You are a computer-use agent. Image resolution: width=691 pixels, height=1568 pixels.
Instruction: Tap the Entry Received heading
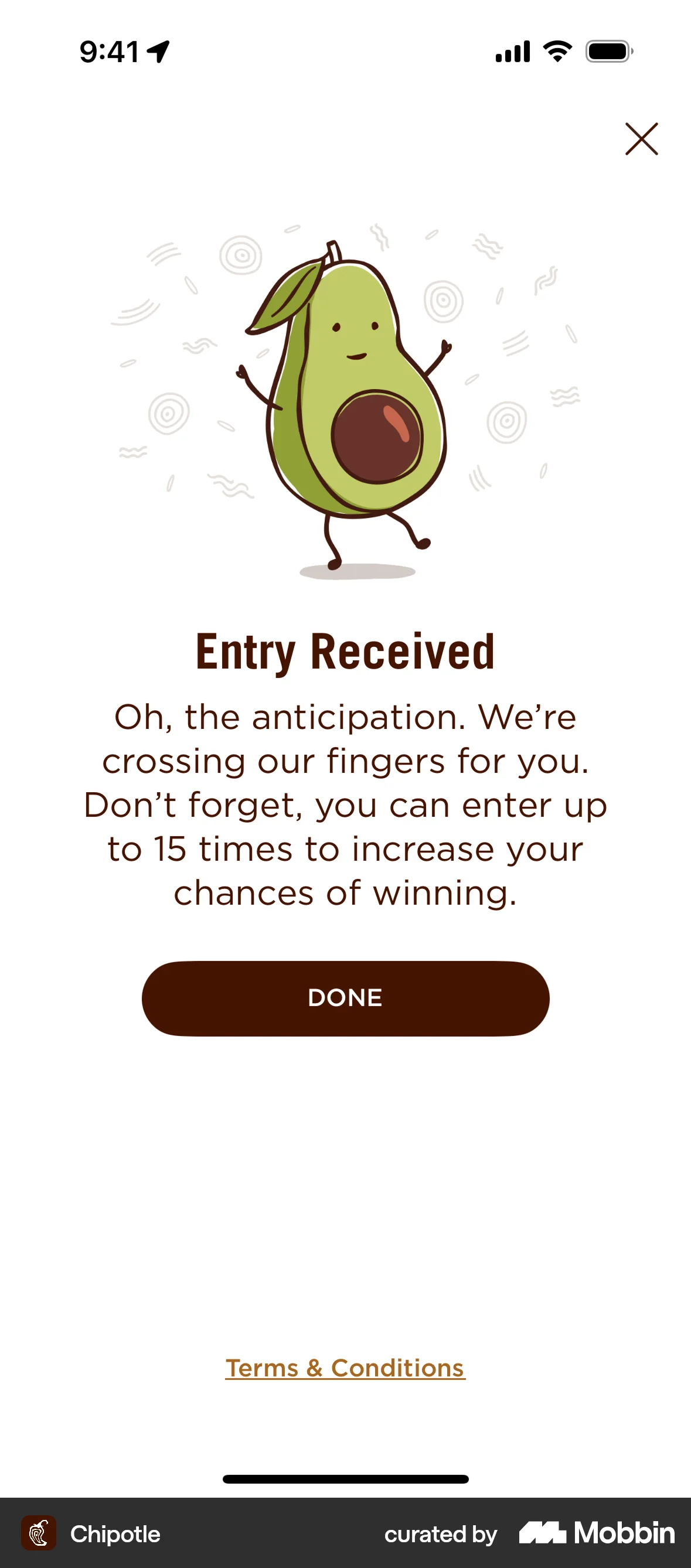coord(345,652)
